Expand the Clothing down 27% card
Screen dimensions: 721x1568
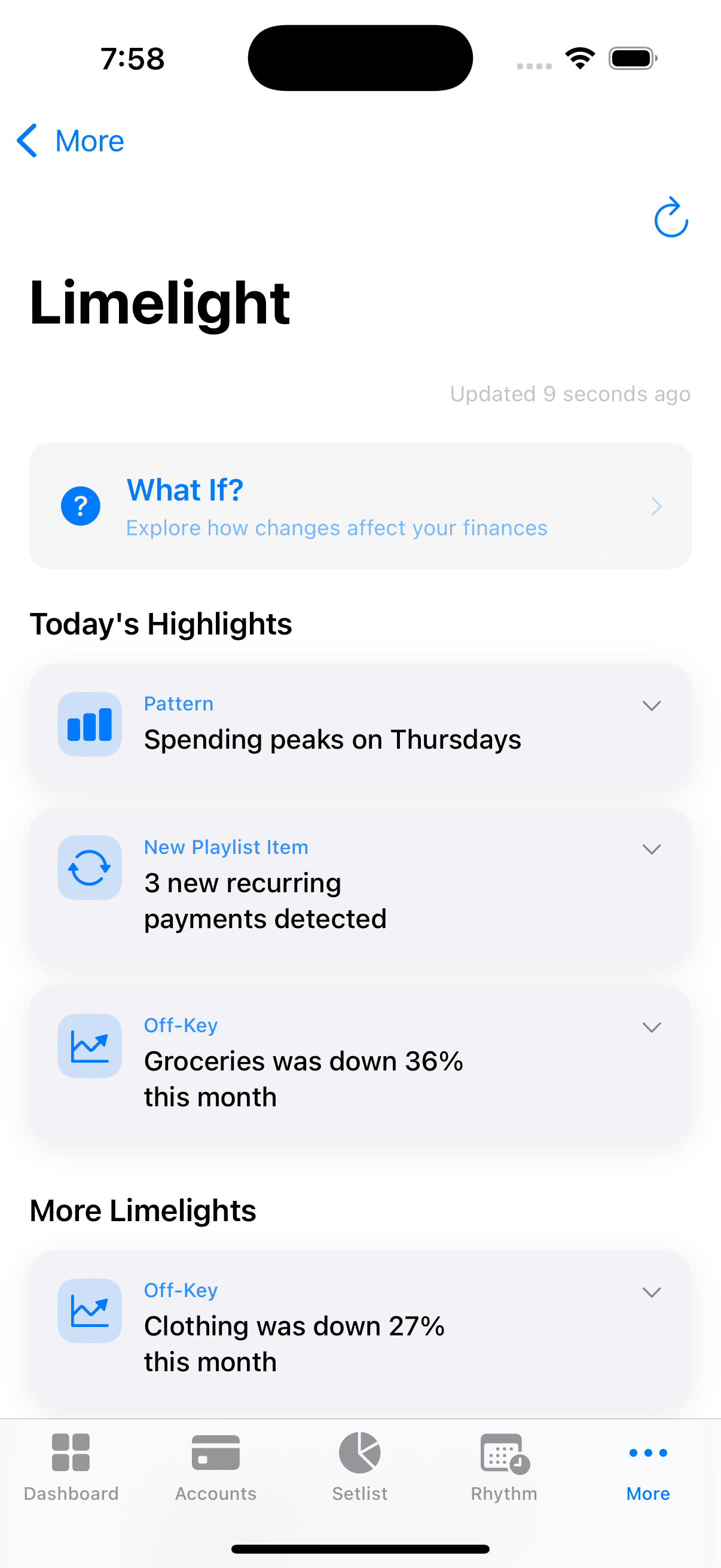[x=651, y=1292]
